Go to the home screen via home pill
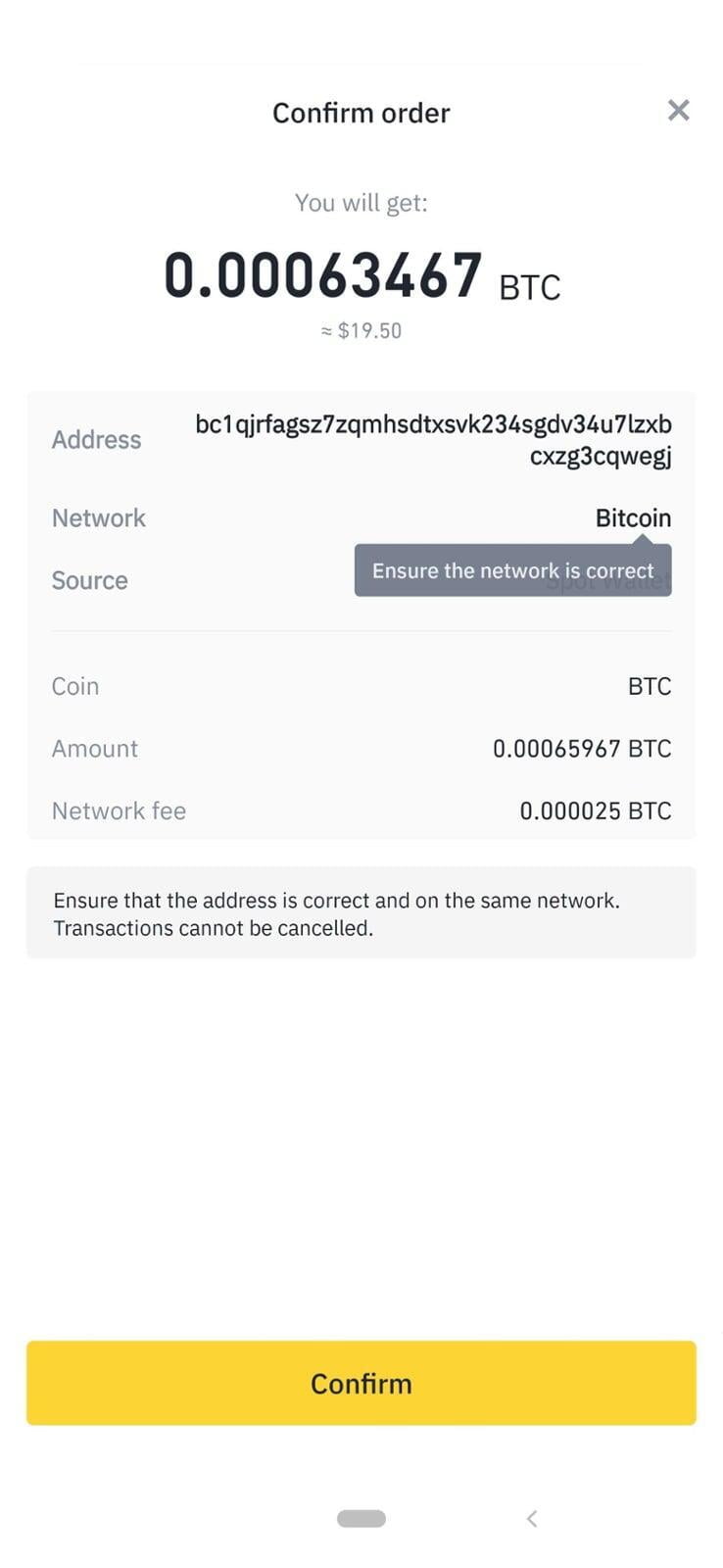 361,1518
